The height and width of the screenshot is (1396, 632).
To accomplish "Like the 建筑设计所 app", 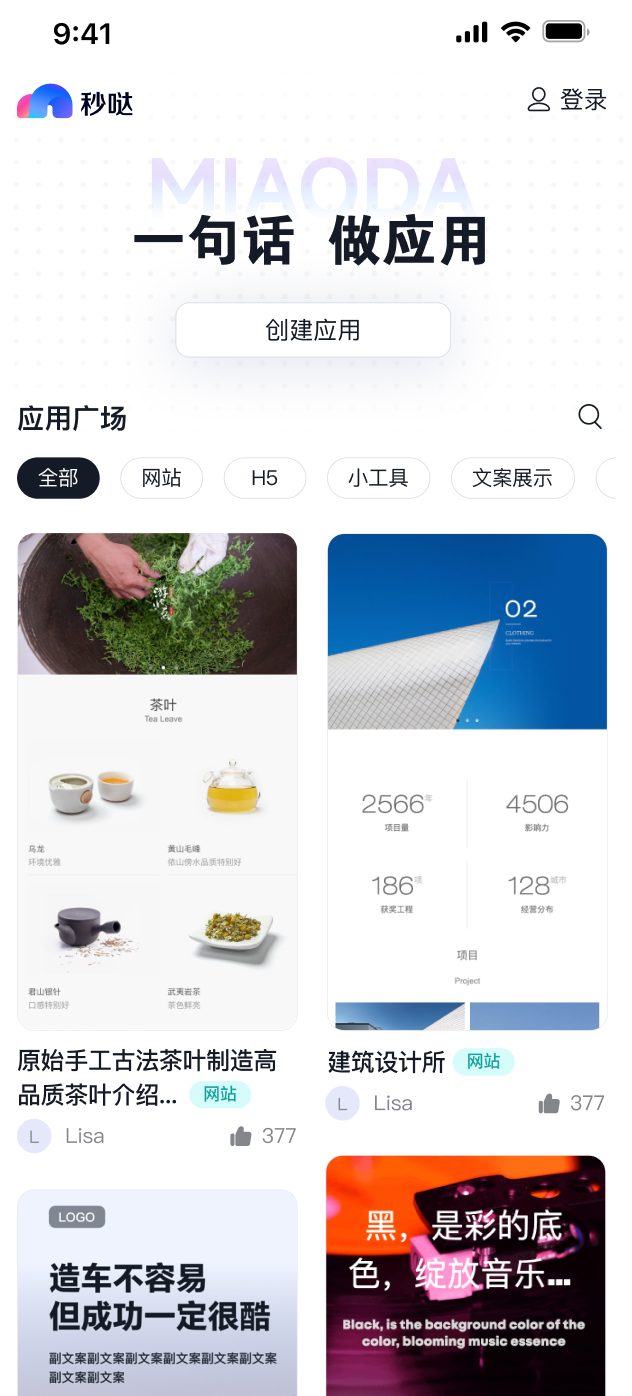I will coord(549,1103).
